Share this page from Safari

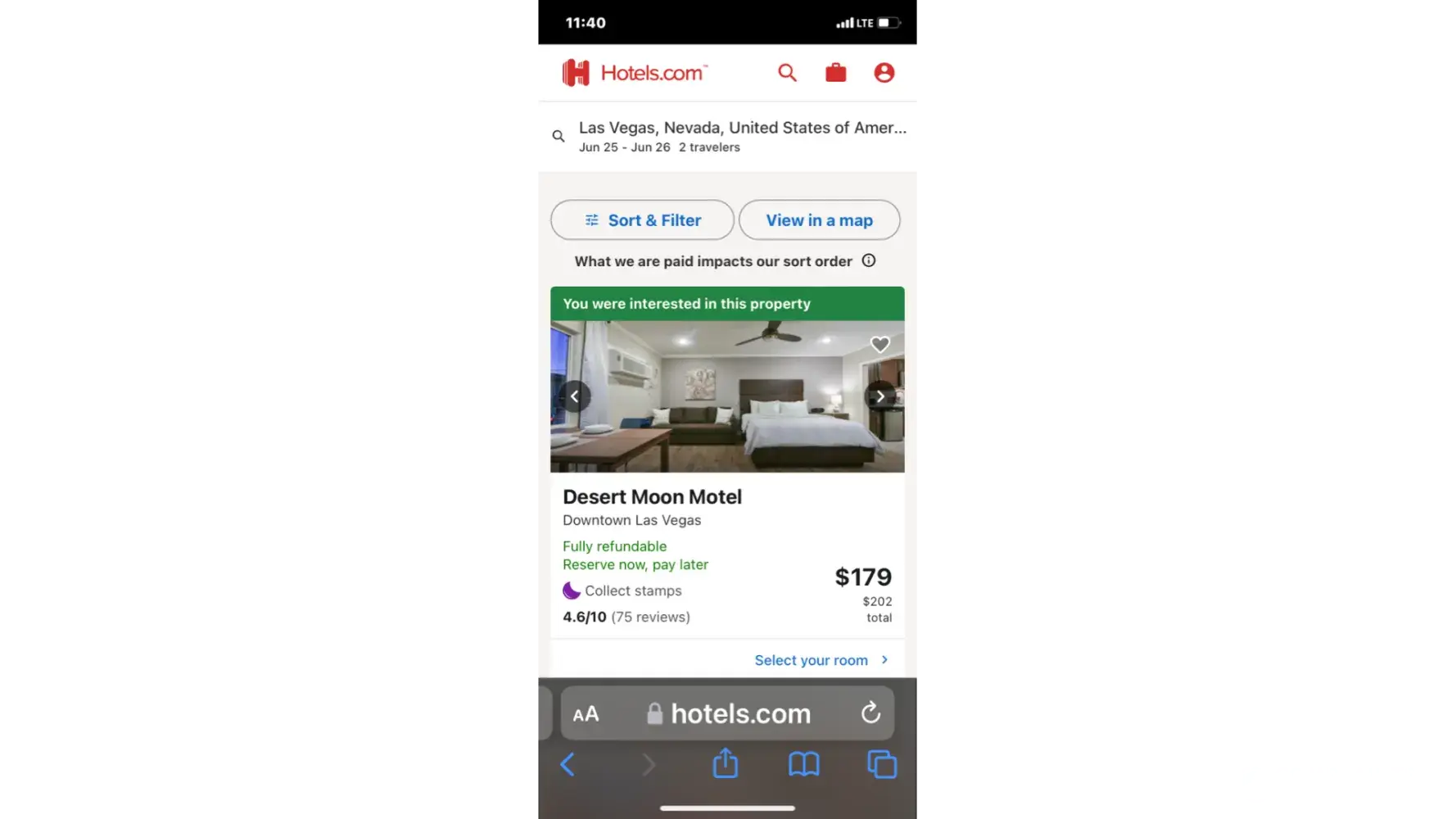tap(725, 764)
